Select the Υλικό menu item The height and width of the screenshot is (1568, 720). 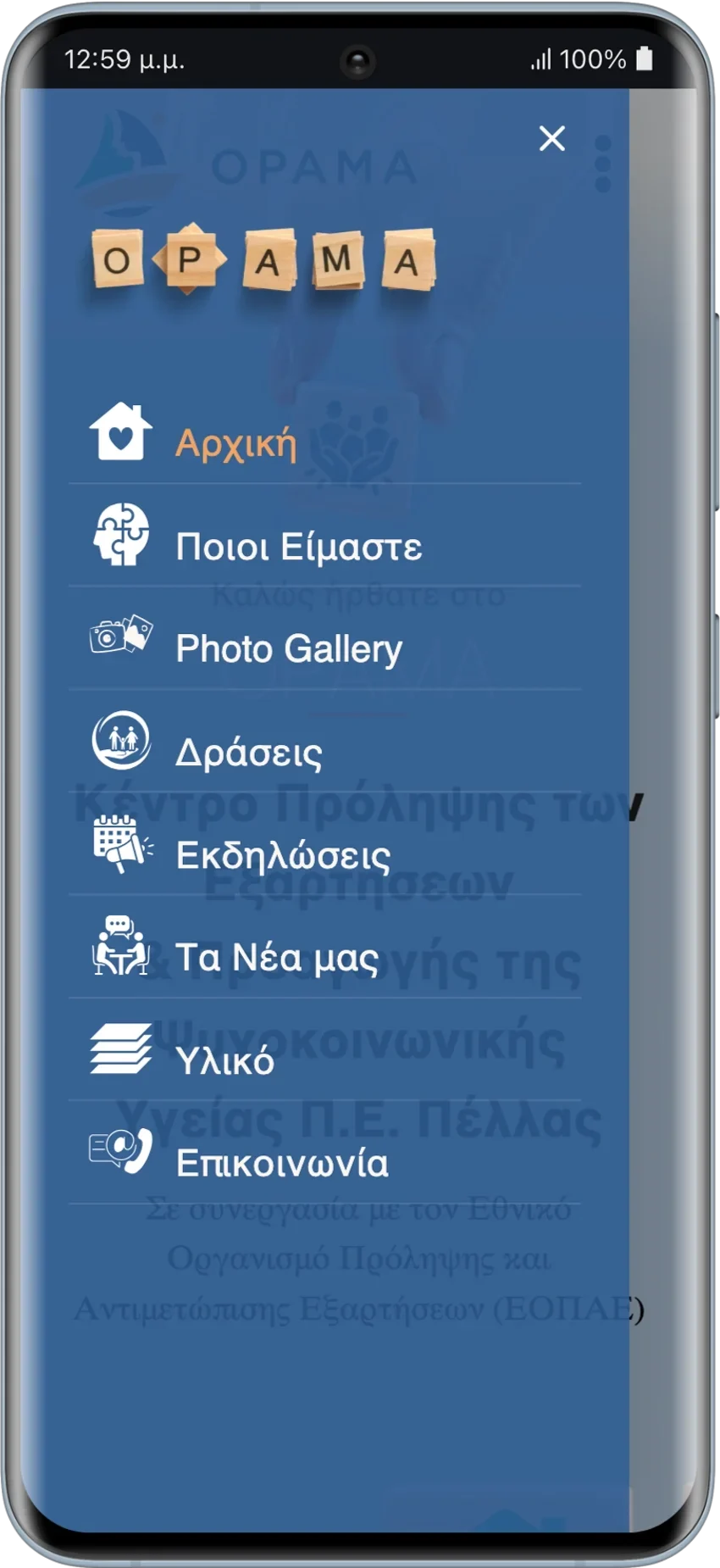pos(224,1061)
